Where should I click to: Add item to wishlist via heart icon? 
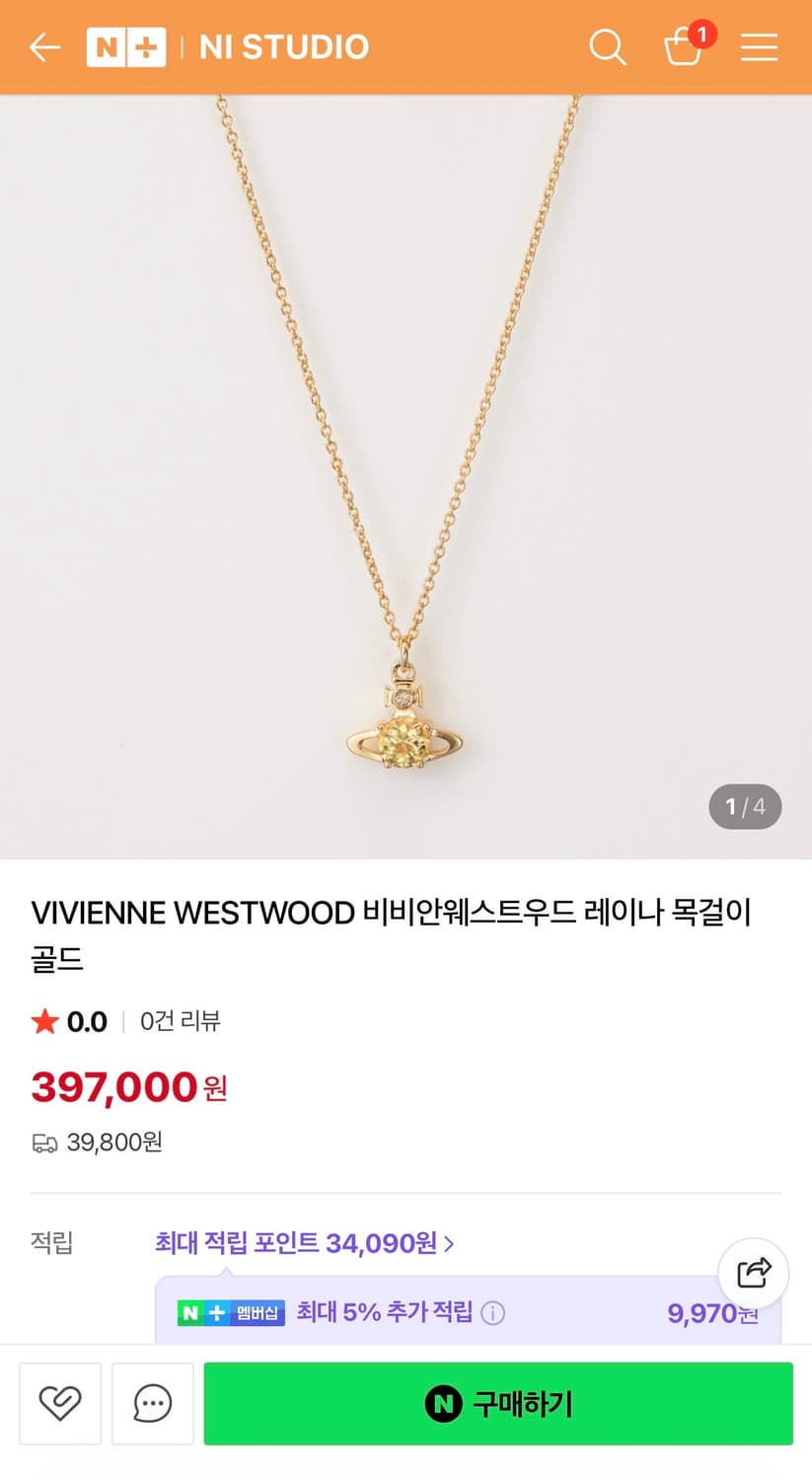(x=60, y=1404)
